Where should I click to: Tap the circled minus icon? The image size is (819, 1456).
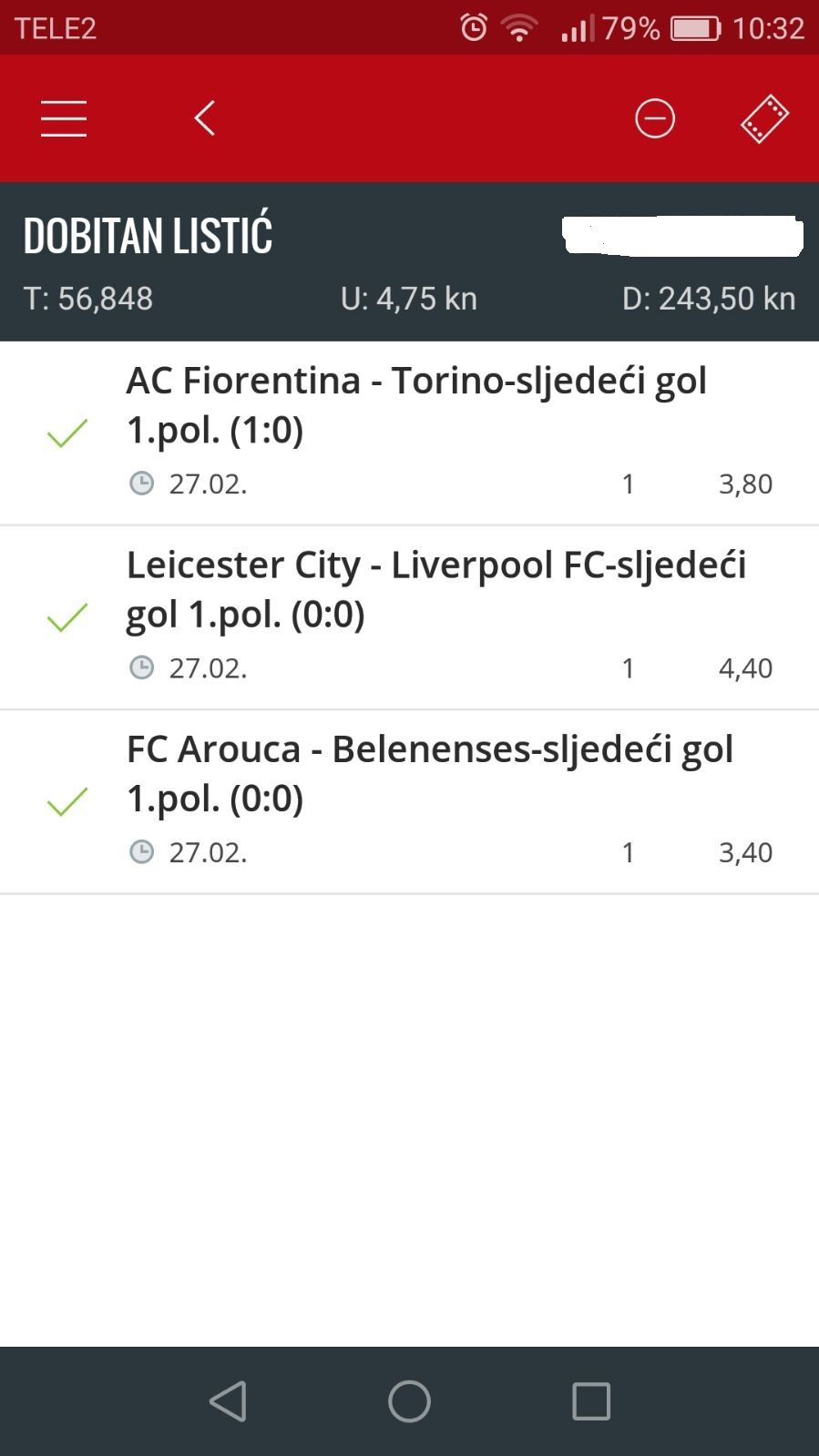click(x=655, y=118)
